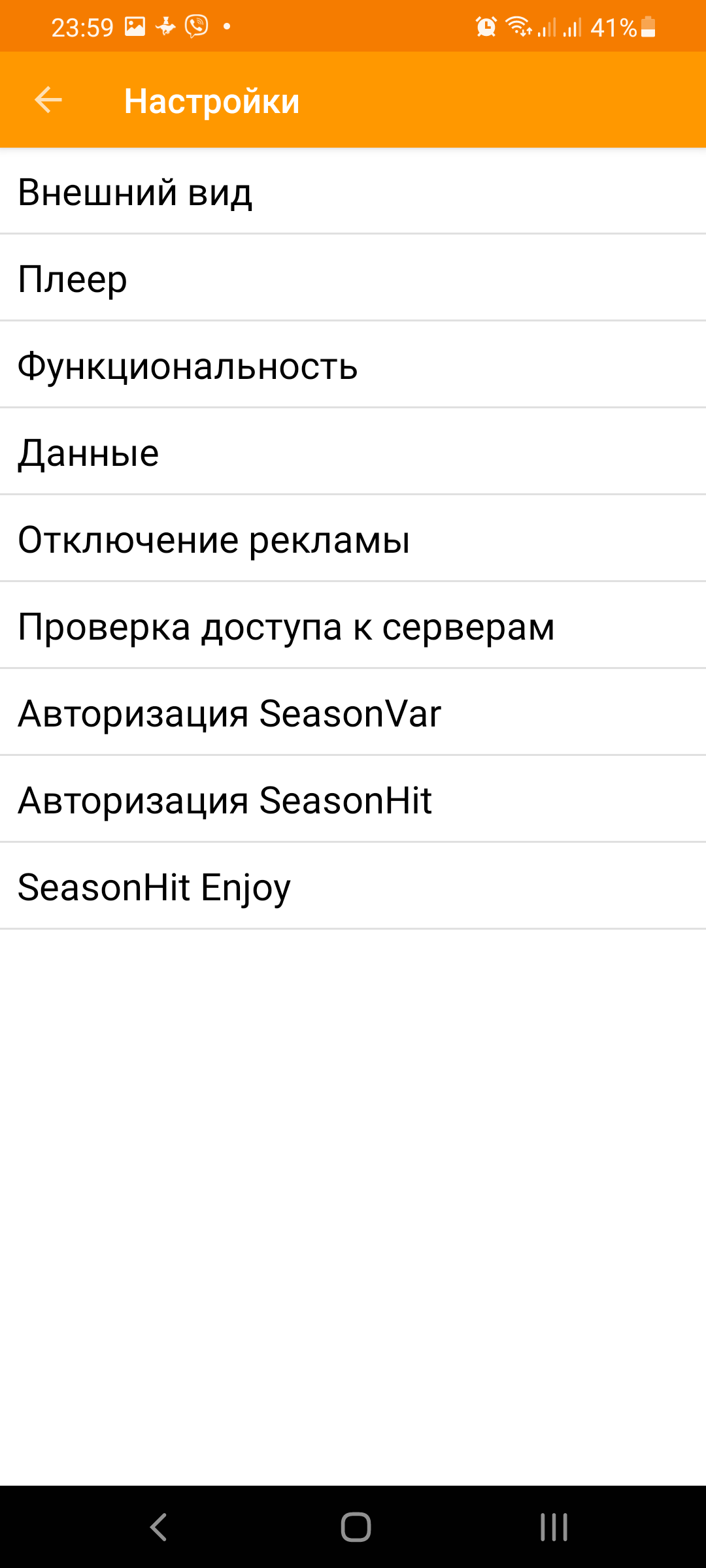Viewport: 706px width, 1568px height.
Task: Open Проверка доступа к серверам
Action: click(353, 625)
